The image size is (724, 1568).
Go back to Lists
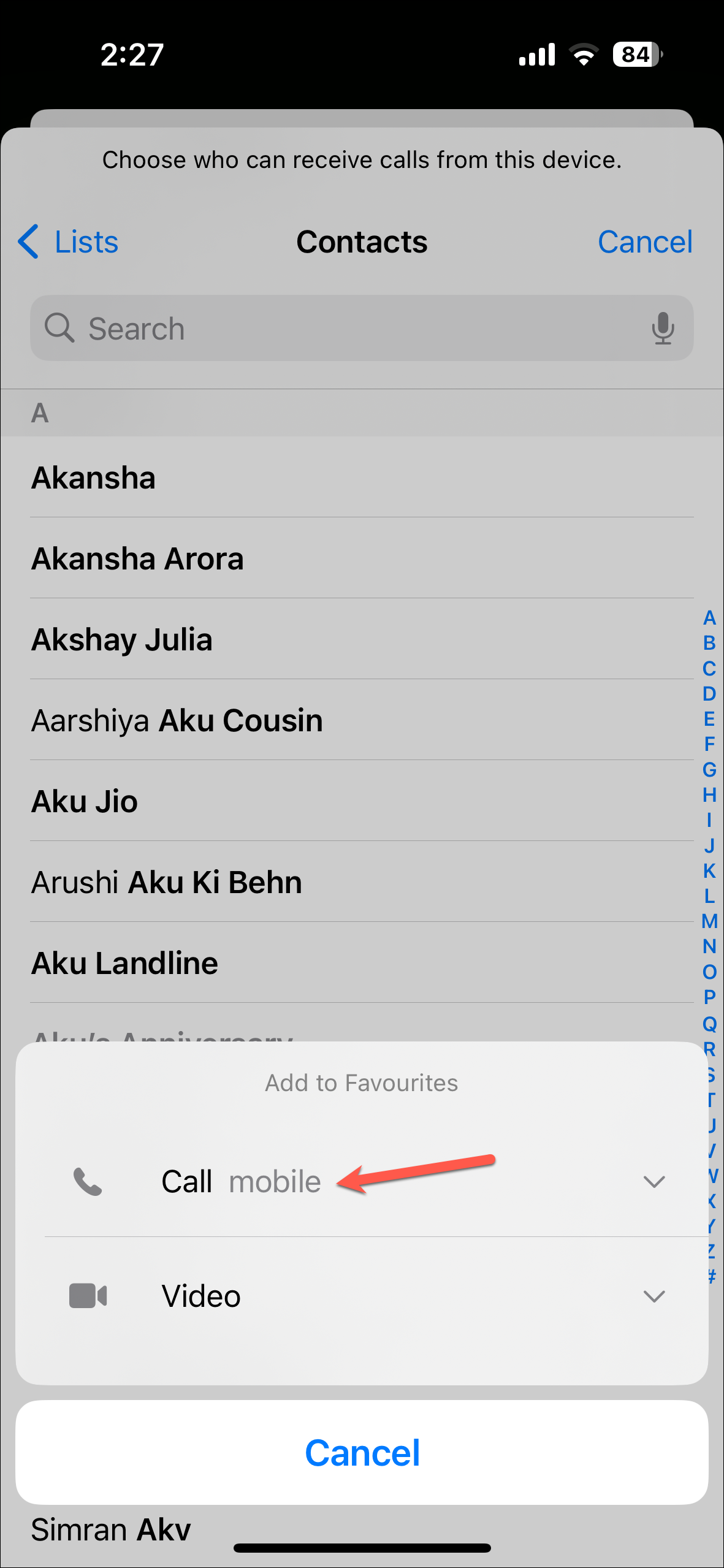(x=68, y=242)
